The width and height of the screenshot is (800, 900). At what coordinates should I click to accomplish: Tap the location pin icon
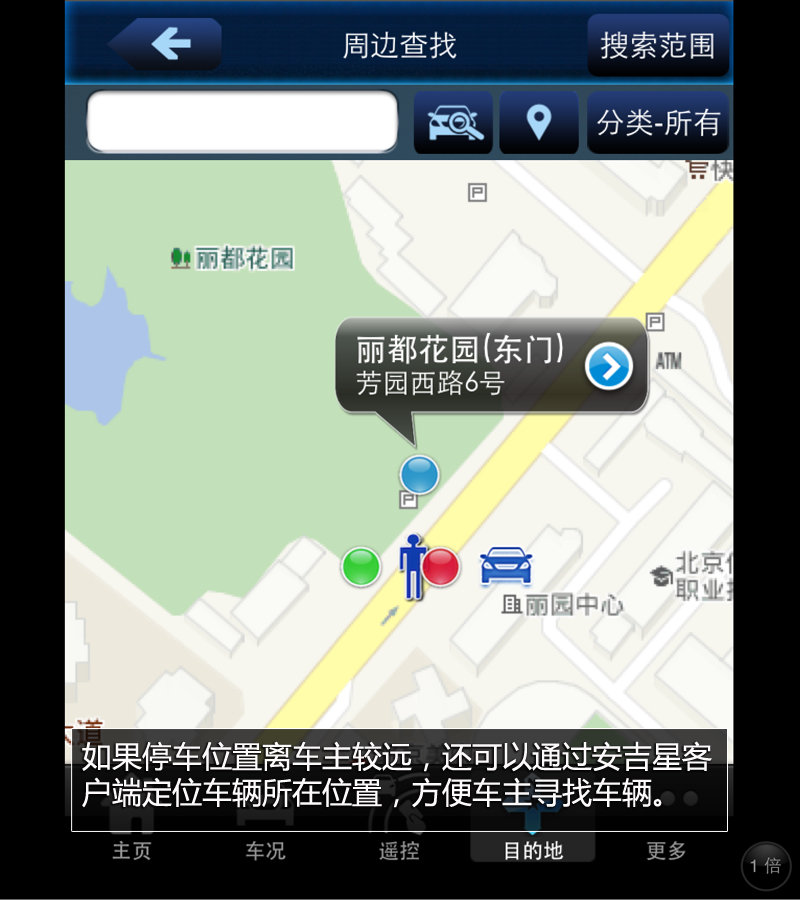(539, 123)
